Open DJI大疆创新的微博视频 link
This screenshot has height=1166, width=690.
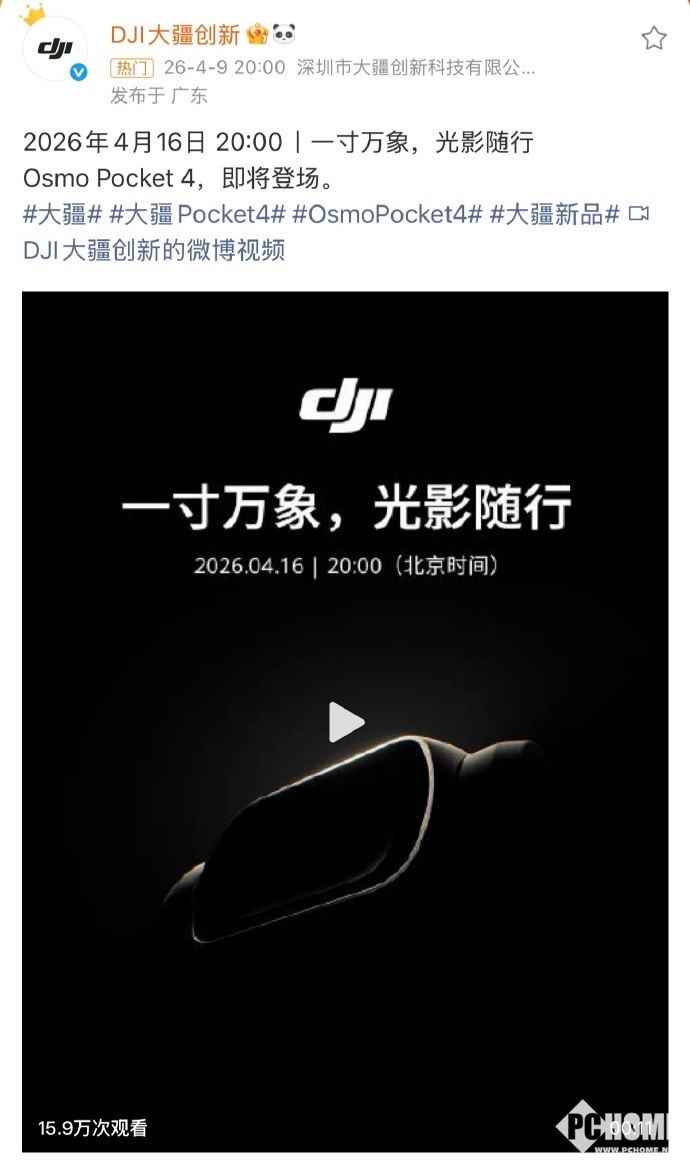pyautogui.click(x=154, y=249)
